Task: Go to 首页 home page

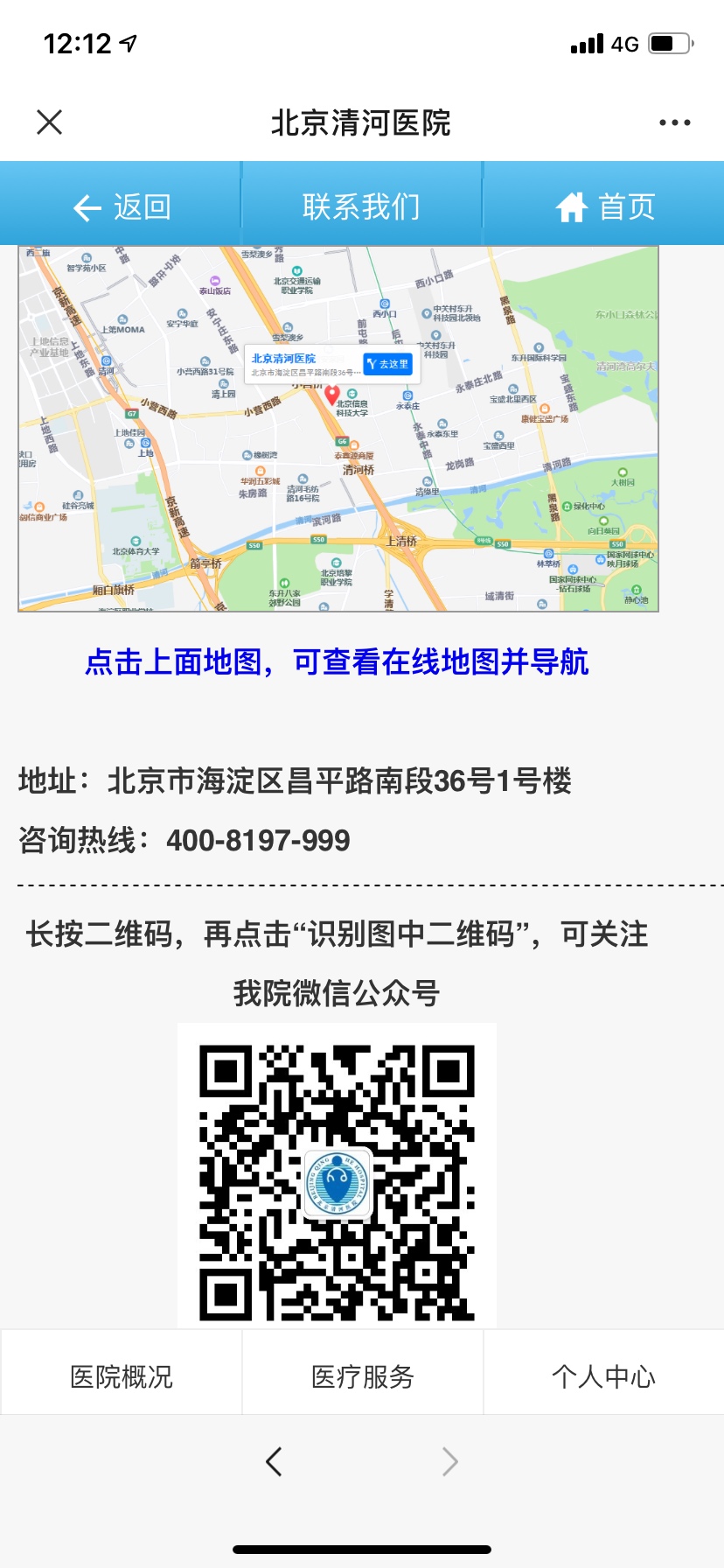Action: [x=605, y=207]
